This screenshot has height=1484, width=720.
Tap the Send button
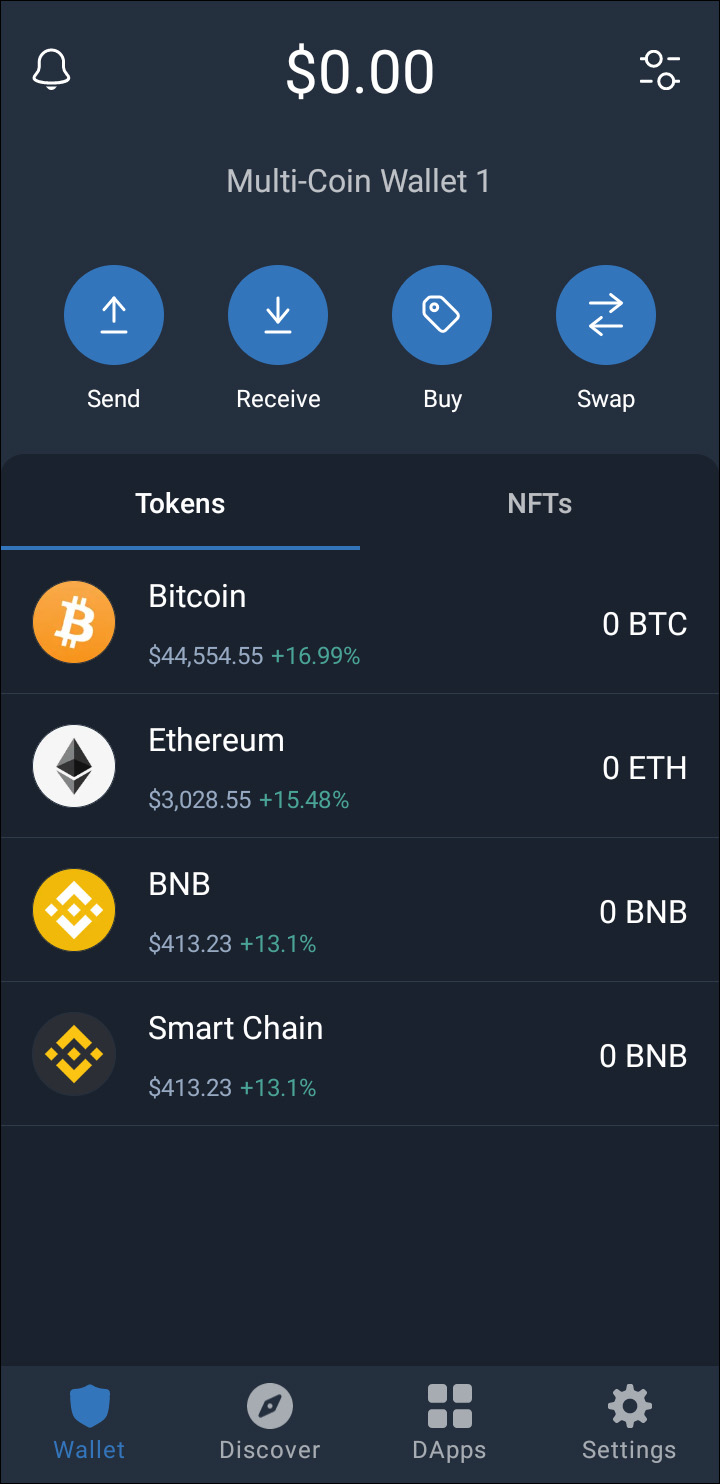114,316
